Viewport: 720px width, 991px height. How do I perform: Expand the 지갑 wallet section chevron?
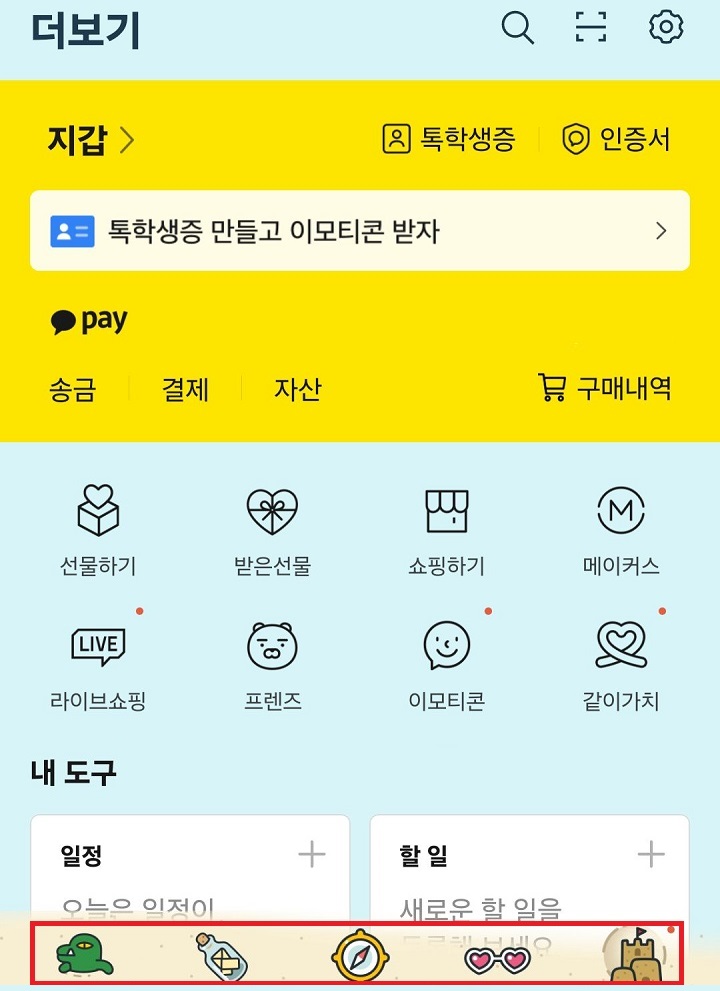[x=128, y=140]
